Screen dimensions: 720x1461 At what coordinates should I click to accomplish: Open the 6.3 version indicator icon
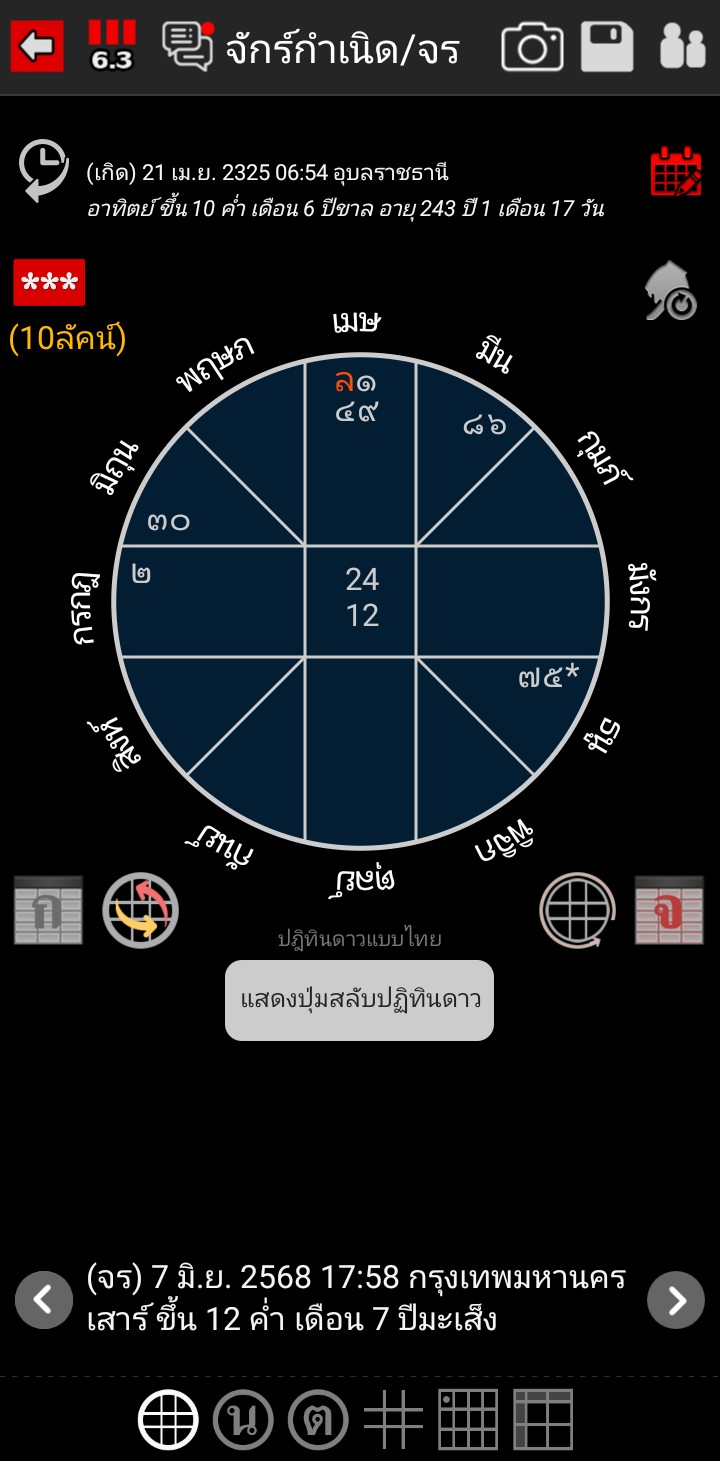tap(111, 46)
